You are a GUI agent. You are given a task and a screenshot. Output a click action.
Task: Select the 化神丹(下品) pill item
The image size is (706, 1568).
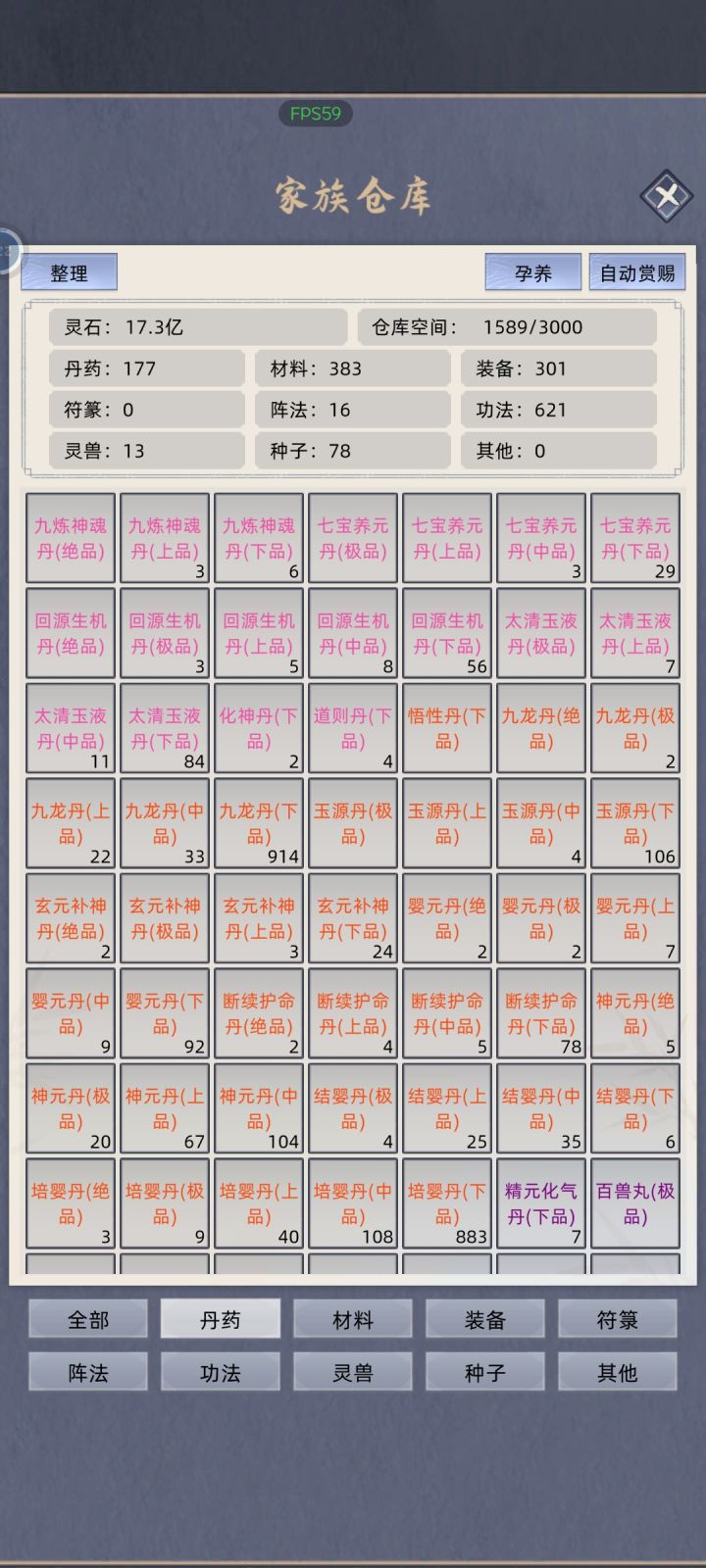[258, 726]
